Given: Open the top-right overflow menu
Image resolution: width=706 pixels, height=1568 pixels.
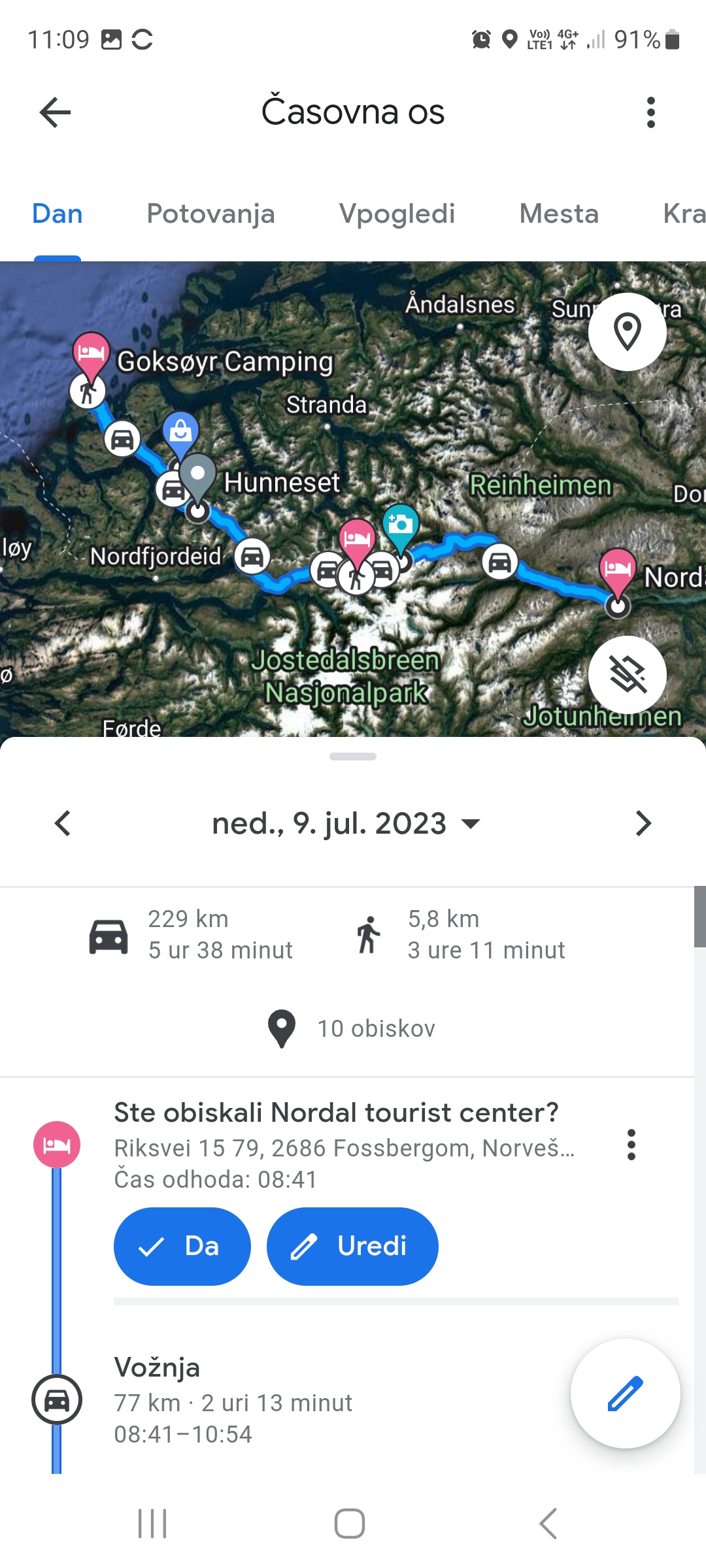Looking at the screenshot, I should pyautogui.click(x=650, y=112).
